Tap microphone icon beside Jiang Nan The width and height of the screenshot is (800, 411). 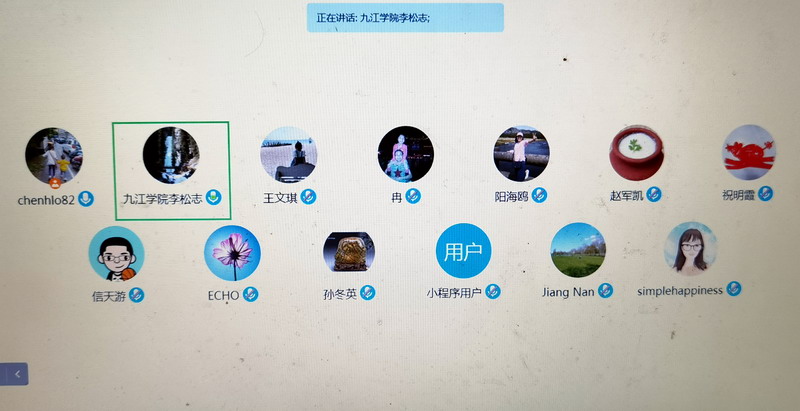(607, 292)
